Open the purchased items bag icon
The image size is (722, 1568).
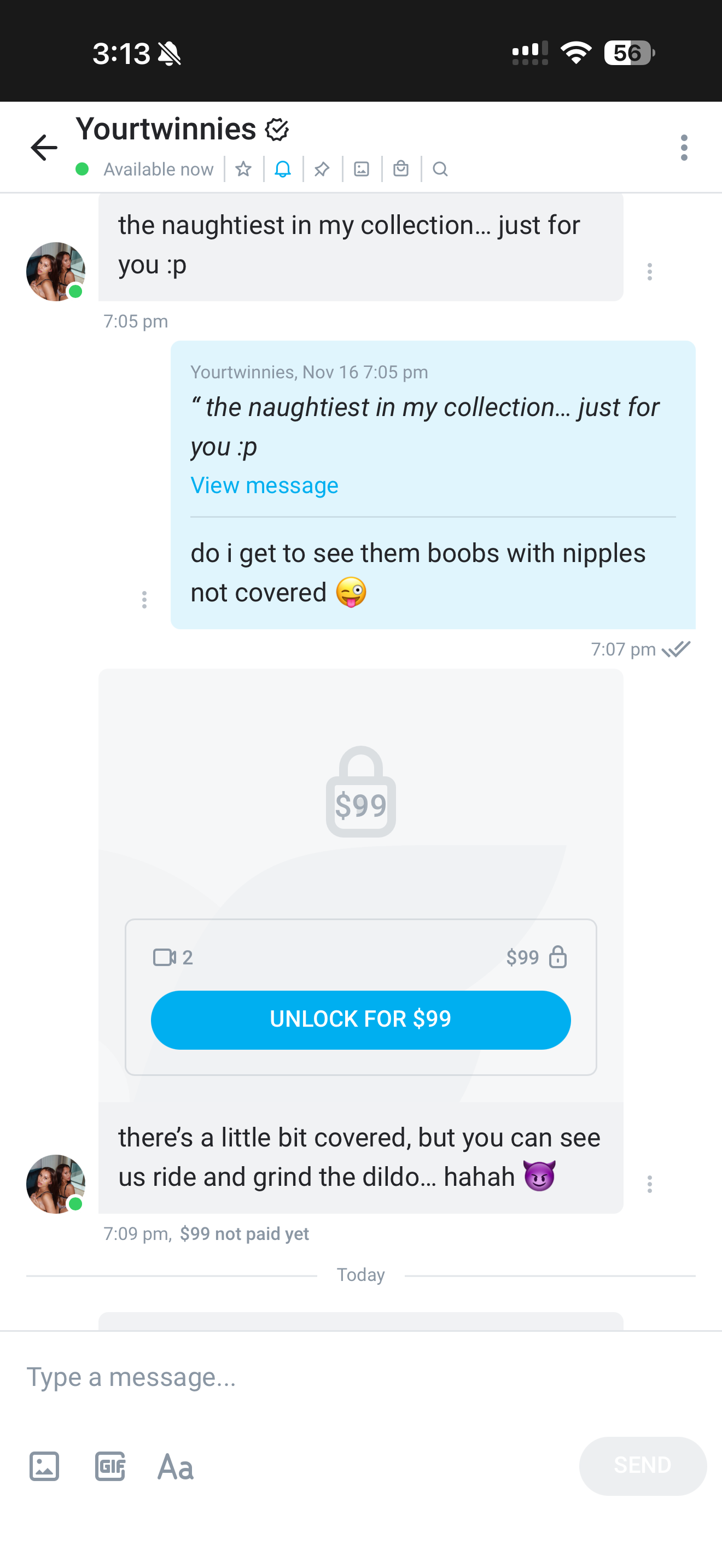400,169
